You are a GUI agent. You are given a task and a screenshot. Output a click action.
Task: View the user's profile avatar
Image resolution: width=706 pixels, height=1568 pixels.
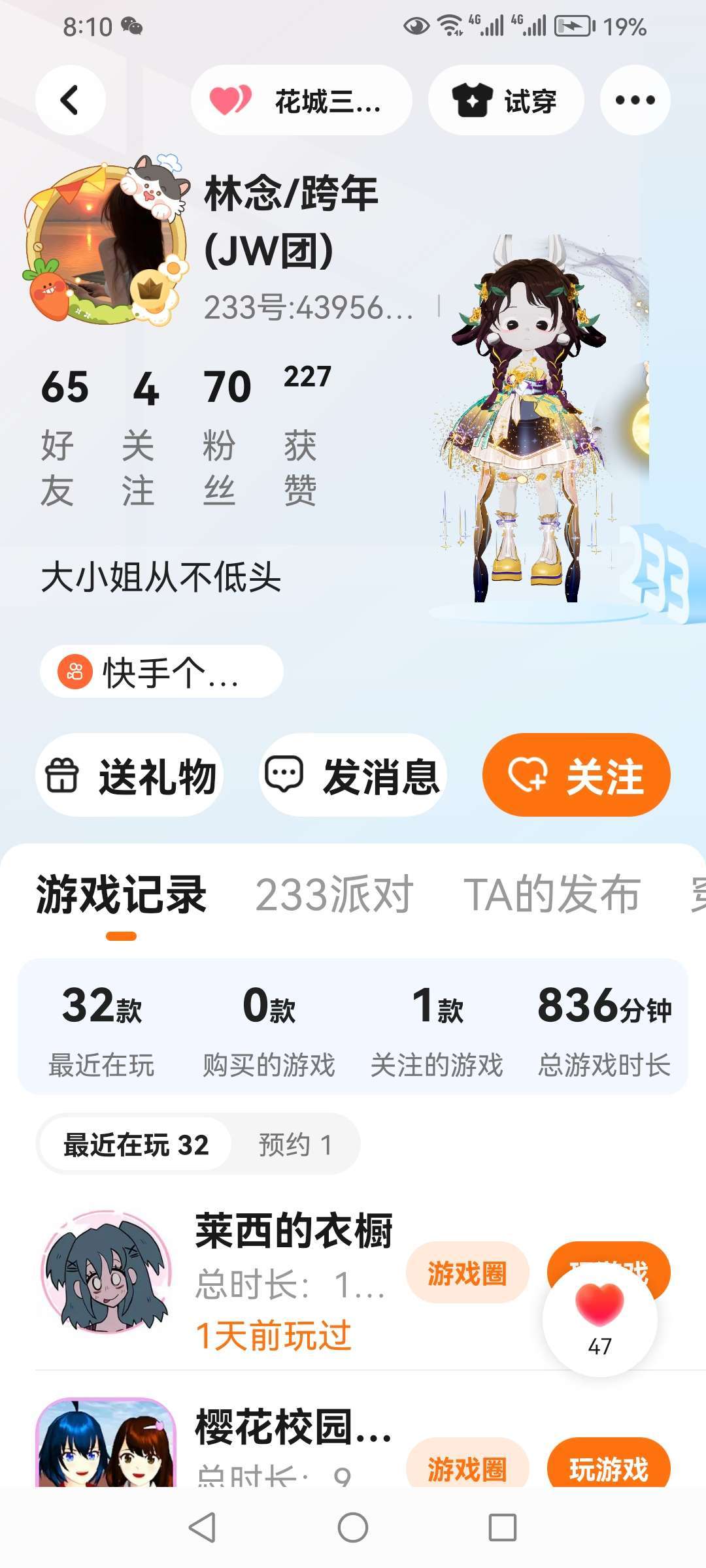tap(106, 241)
